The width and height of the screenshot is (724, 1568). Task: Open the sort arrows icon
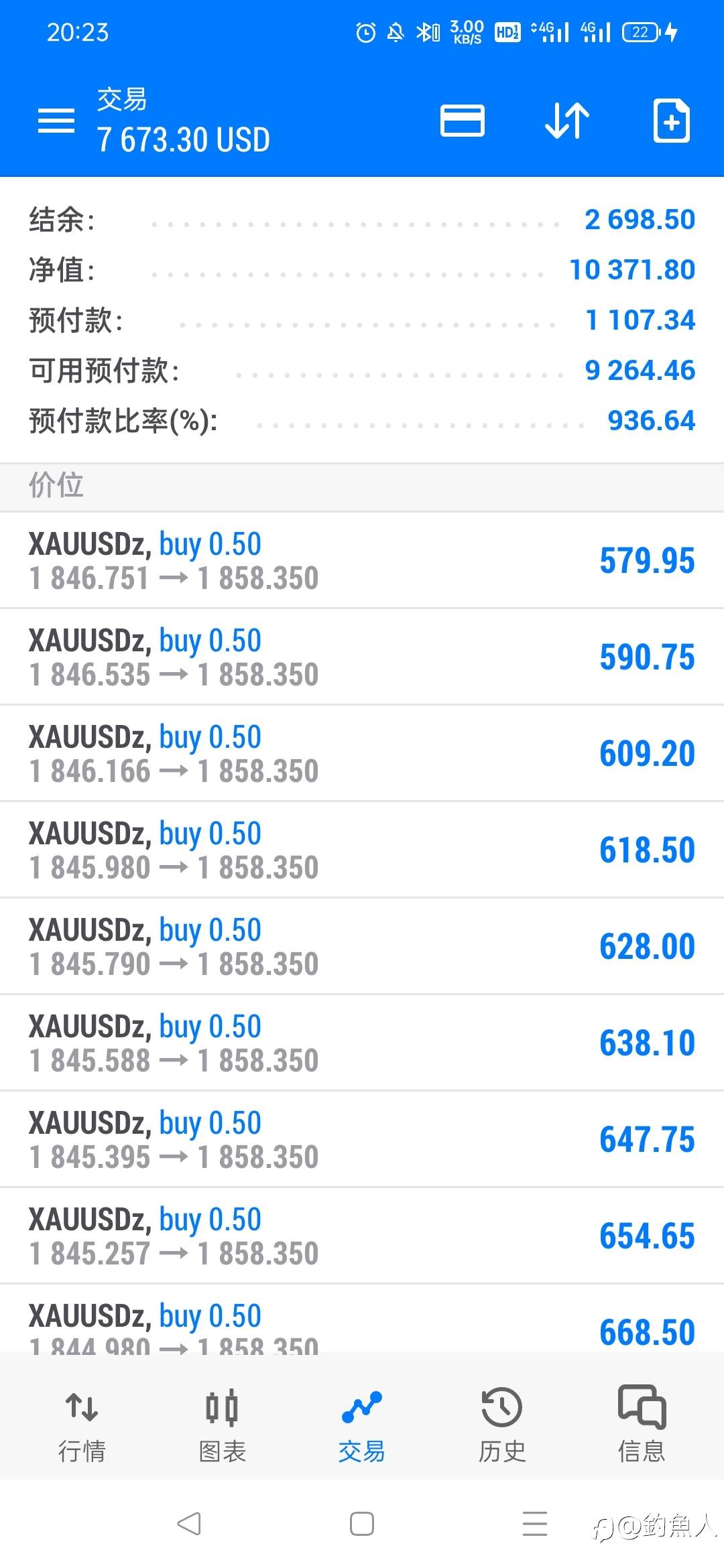[x=567, y=121]
